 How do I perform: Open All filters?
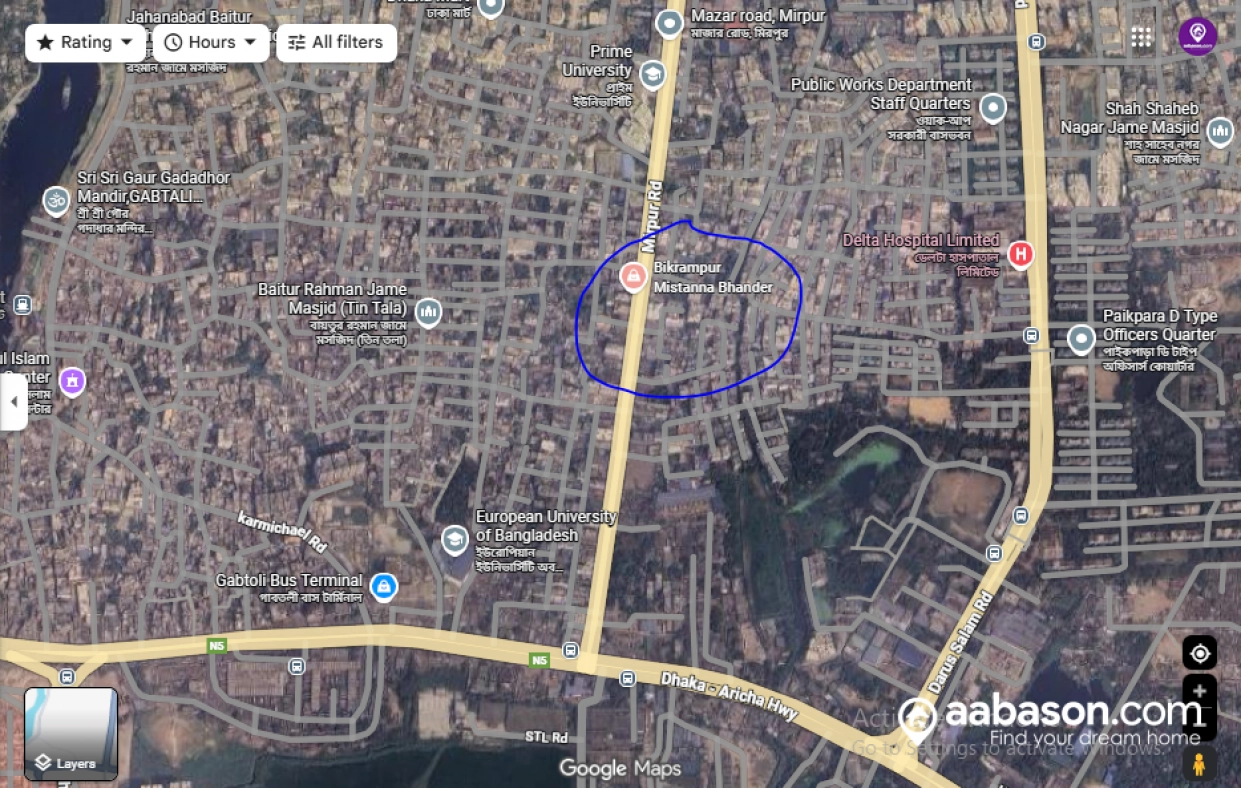pyautogui.click(x=336, y=42)
